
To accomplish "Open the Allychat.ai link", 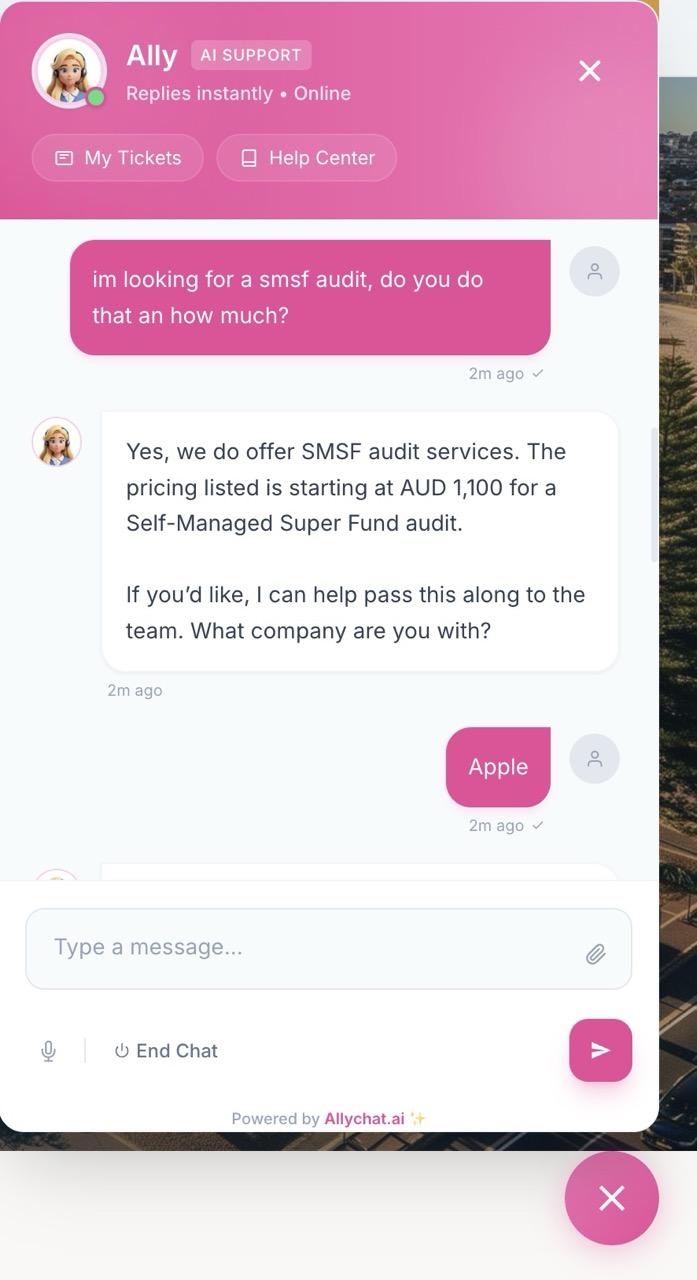I will 364,1118.
